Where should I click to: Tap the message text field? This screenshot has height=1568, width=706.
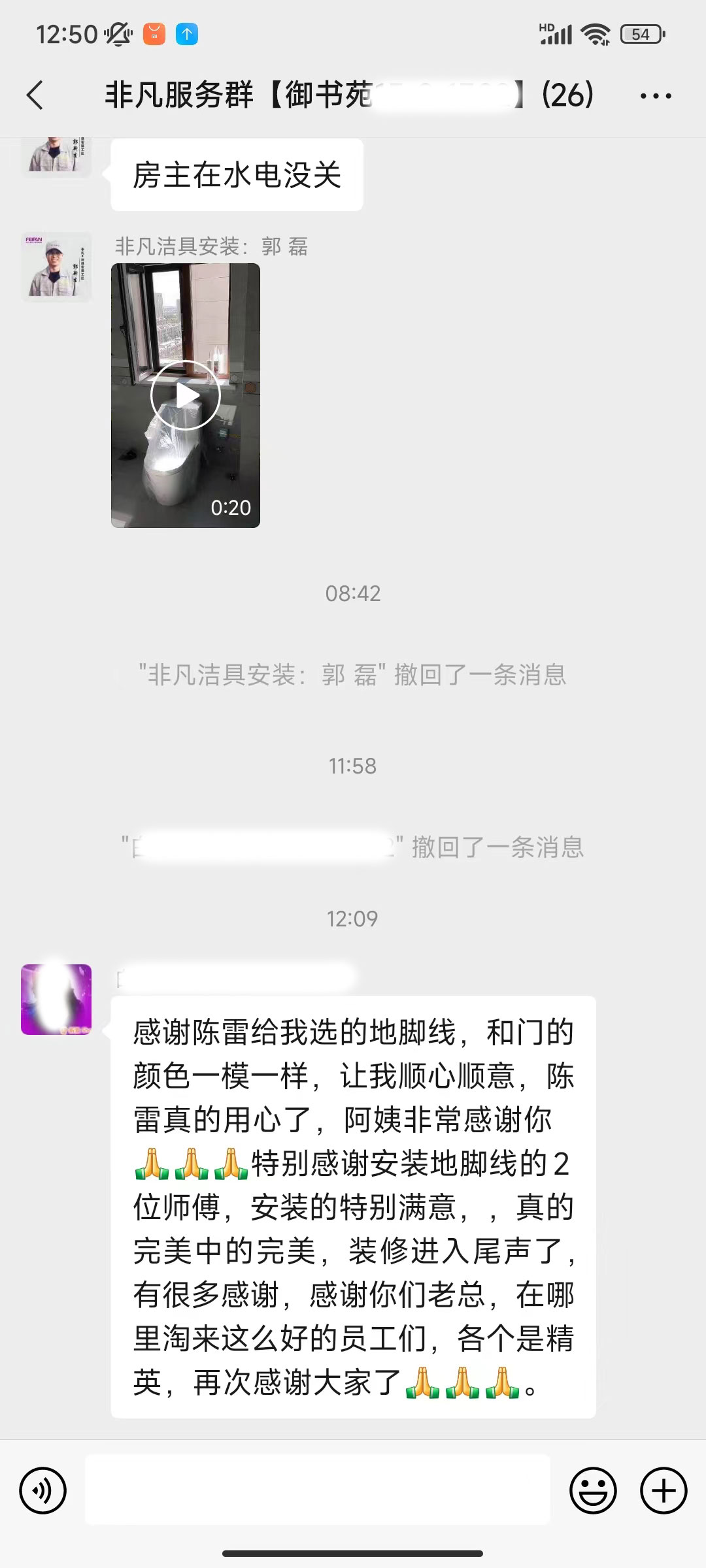318,1491
